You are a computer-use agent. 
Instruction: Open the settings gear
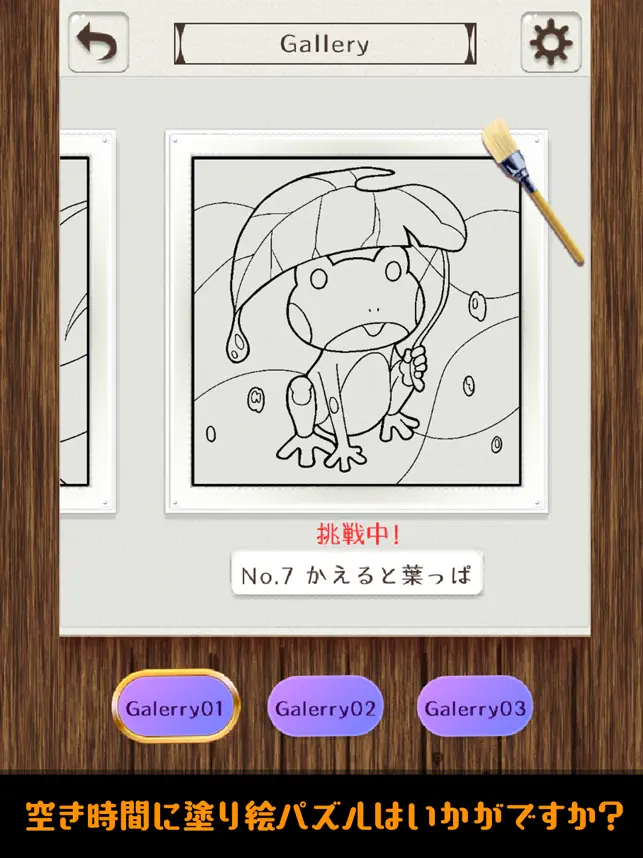pos(551,43)
